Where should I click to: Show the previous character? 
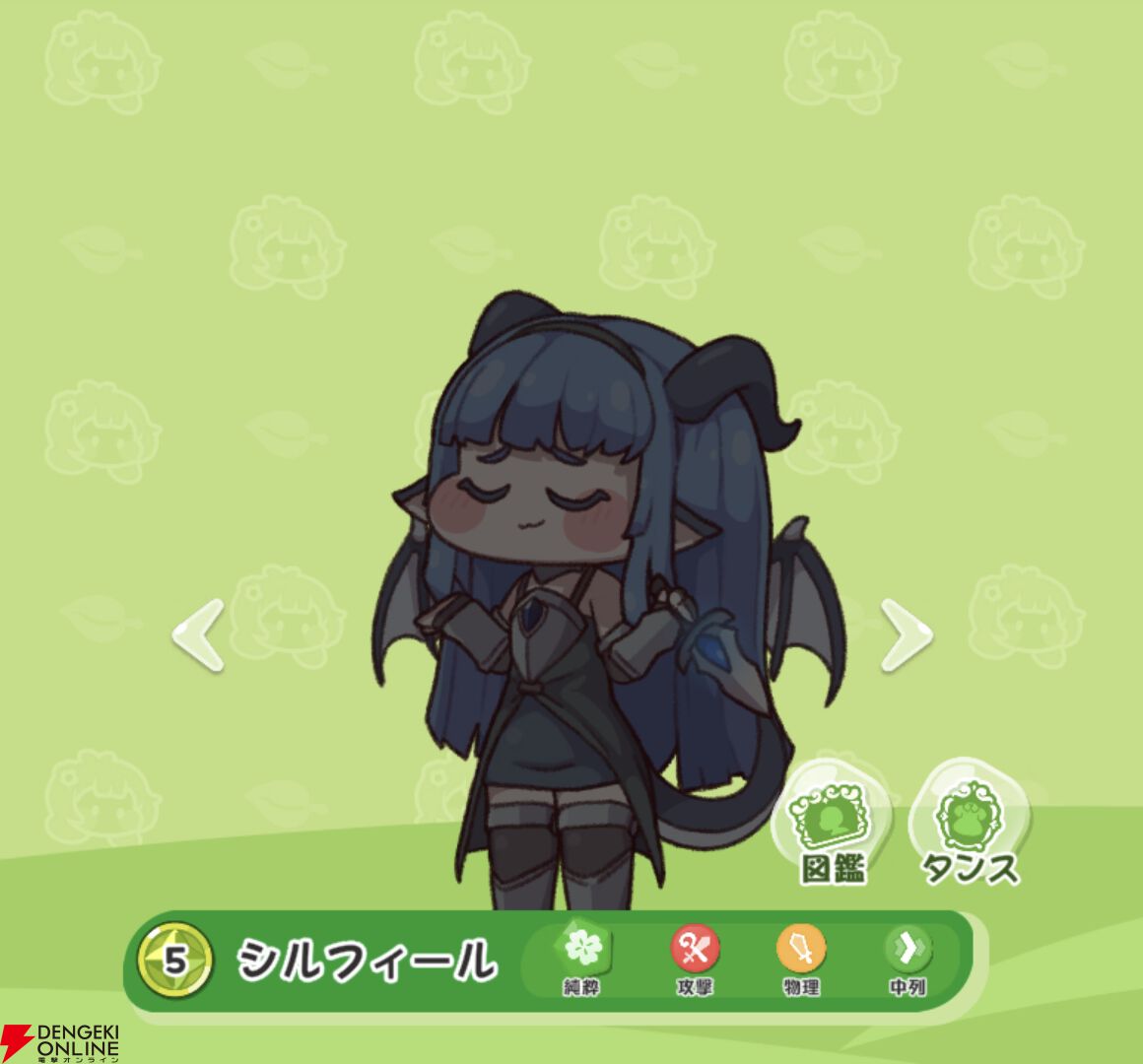198,635
